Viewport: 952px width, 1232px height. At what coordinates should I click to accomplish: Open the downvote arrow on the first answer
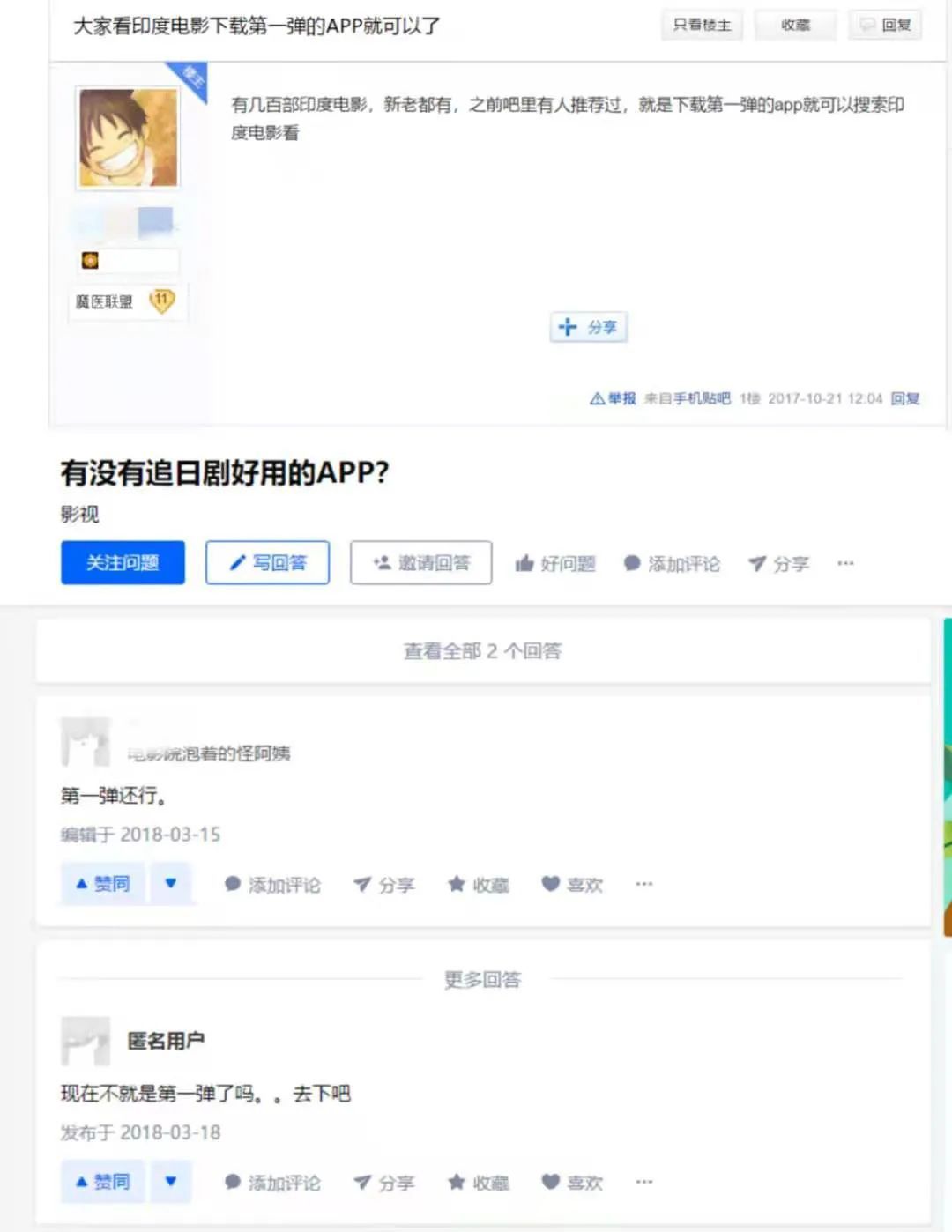171,883
